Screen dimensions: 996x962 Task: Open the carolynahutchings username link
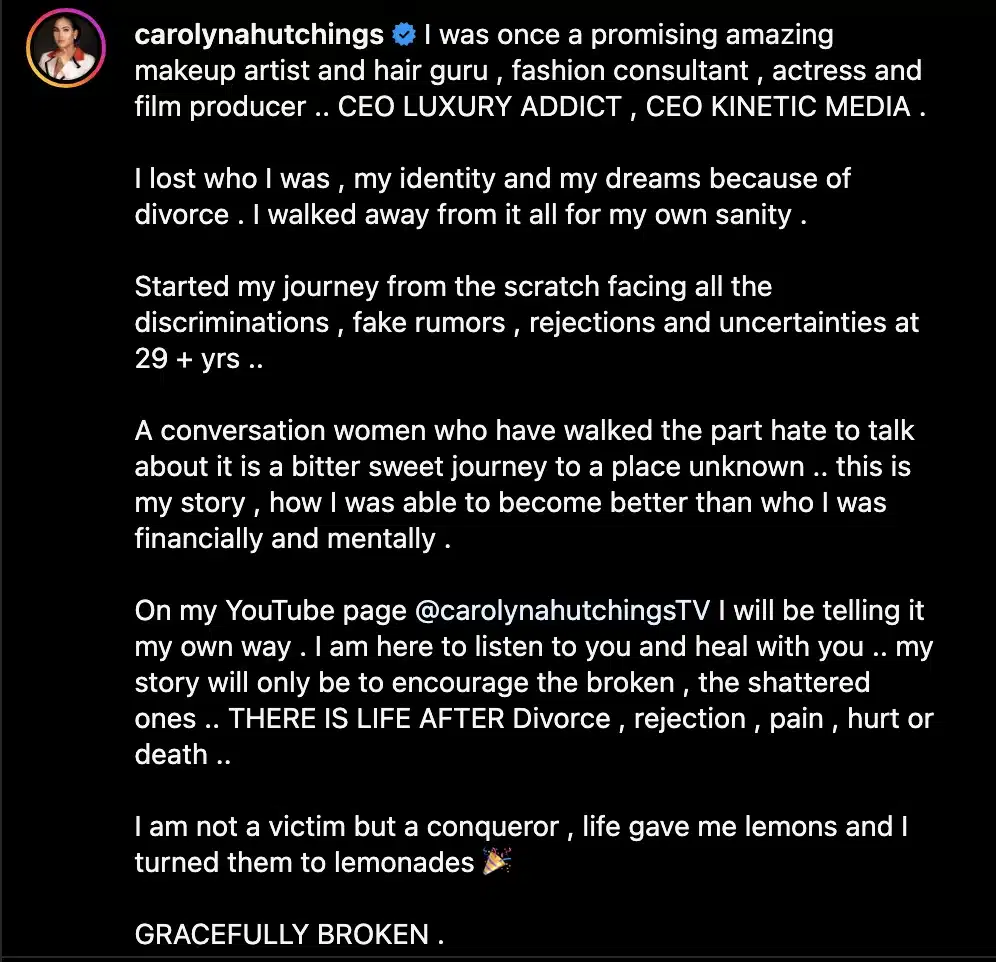tap(258, 35)
